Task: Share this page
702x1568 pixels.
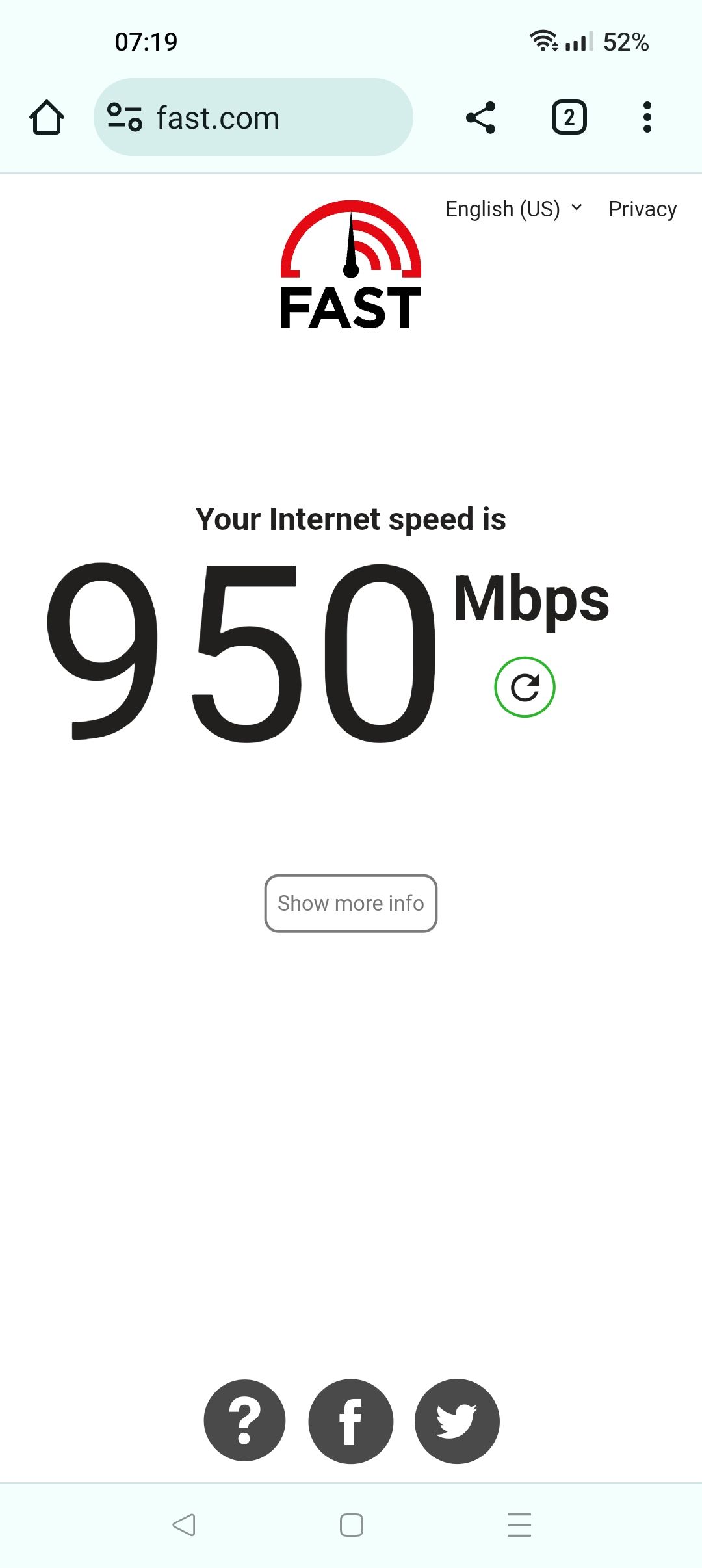Action: (x=481, y=118)
